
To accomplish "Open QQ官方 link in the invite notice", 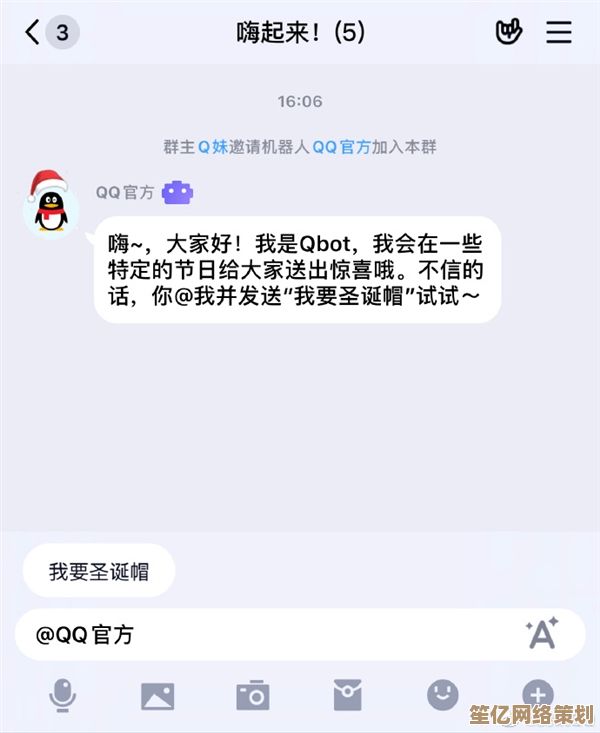I will [x=341, y=146].
